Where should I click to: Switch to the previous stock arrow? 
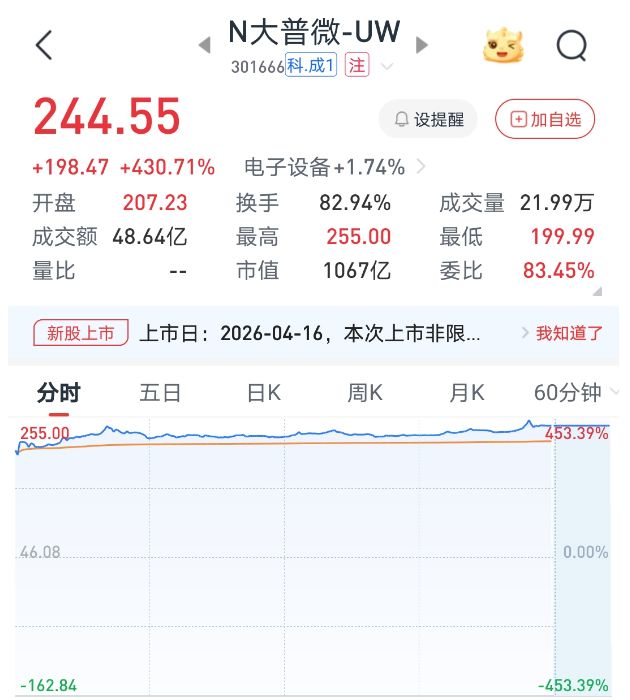click(204, 45)
